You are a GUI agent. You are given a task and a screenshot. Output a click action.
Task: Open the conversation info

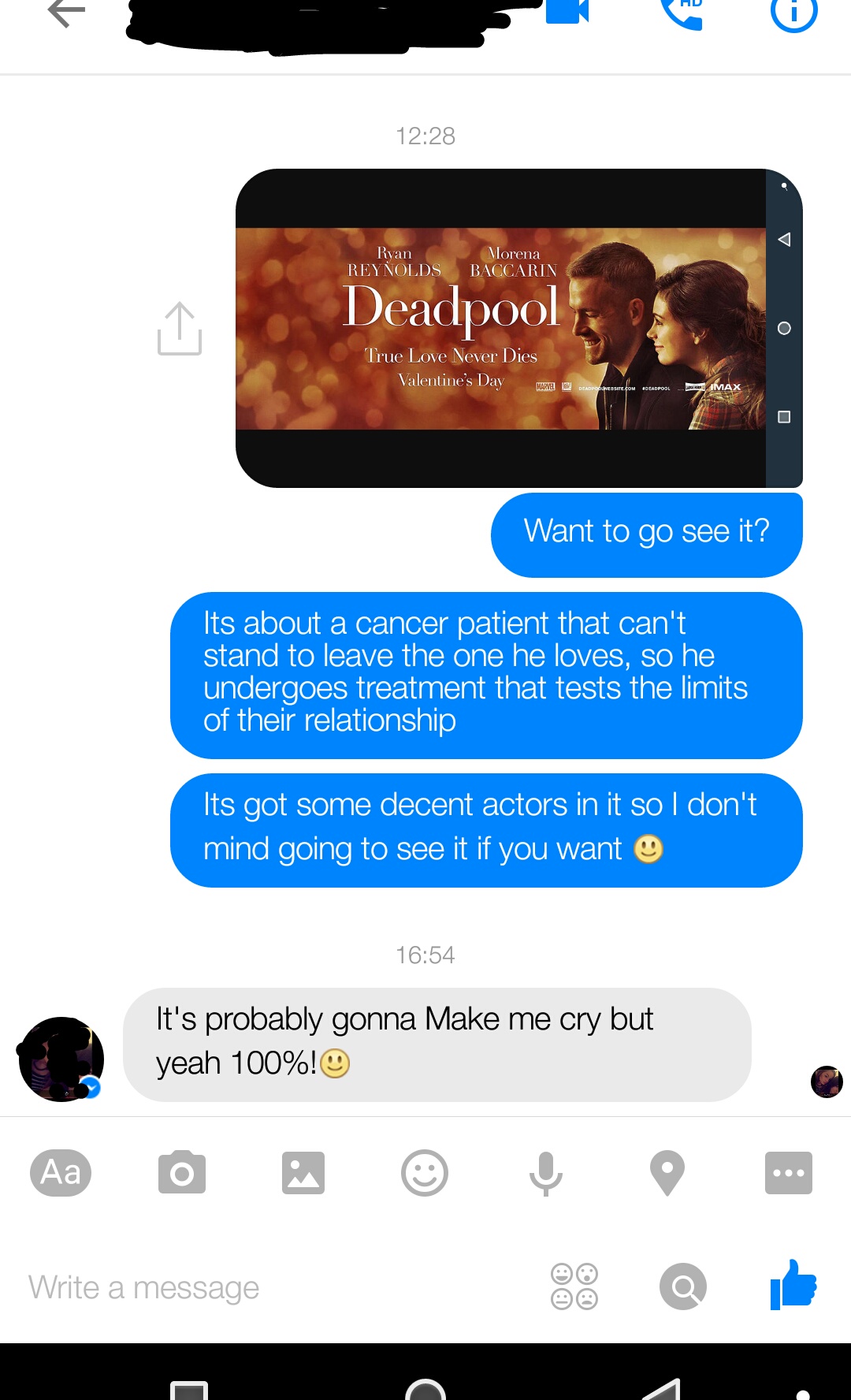tap(793, 13)
